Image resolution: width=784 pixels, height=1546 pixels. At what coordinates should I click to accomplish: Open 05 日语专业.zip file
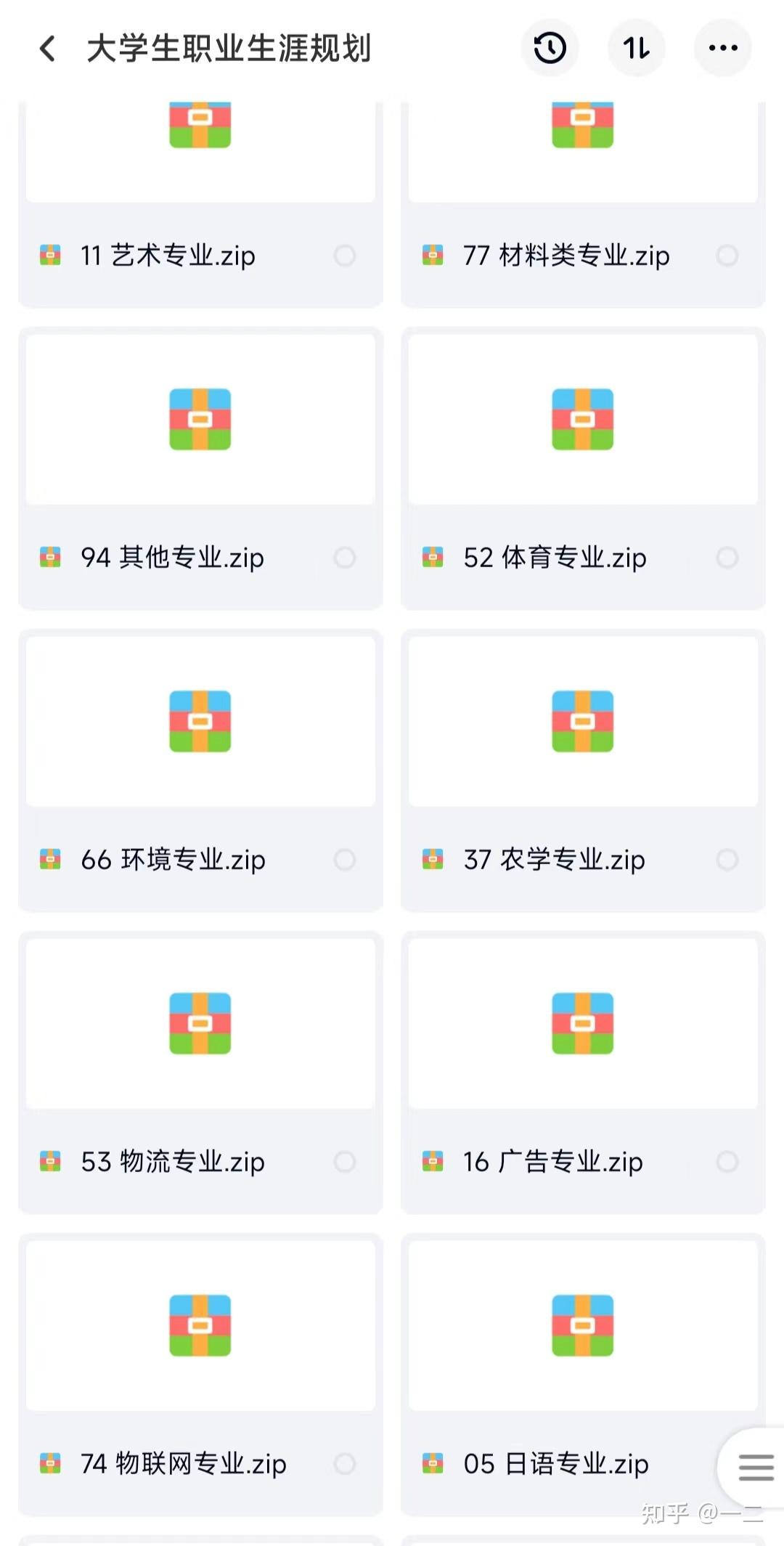(583, 1326)
